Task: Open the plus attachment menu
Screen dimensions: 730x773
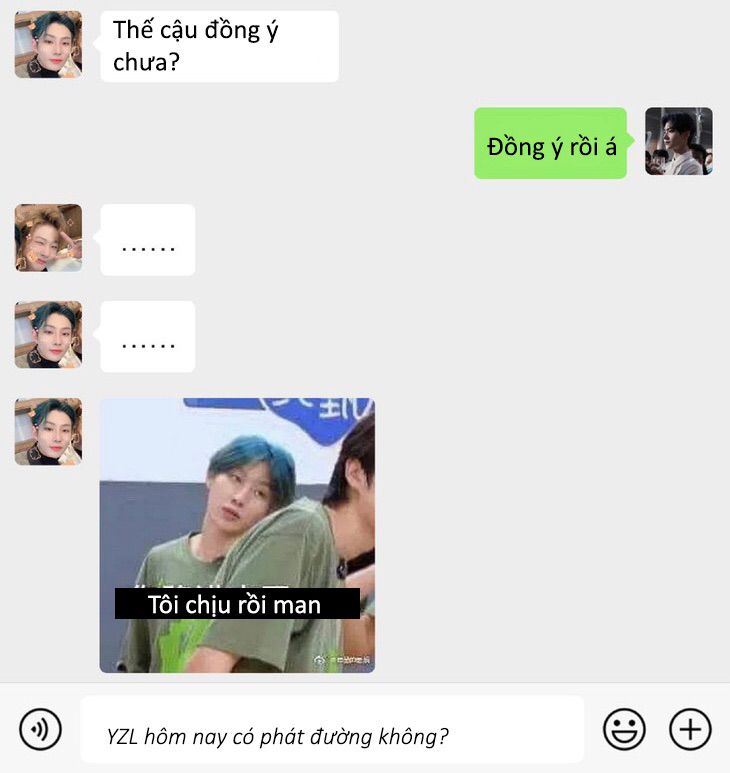Action: (690, 729)
